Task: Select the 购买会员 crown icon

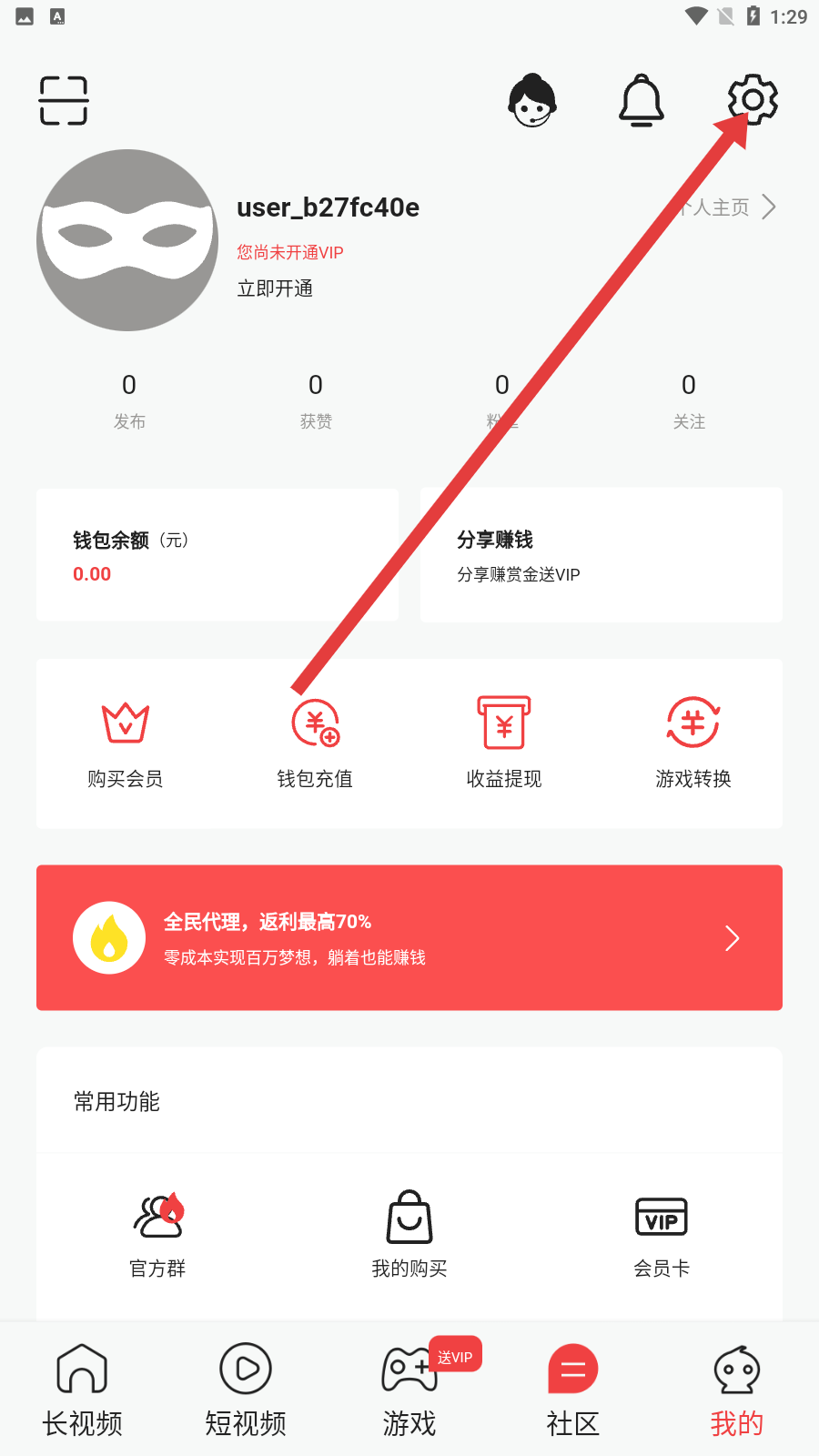Action: pyautogui.click(x=126, y=722)
